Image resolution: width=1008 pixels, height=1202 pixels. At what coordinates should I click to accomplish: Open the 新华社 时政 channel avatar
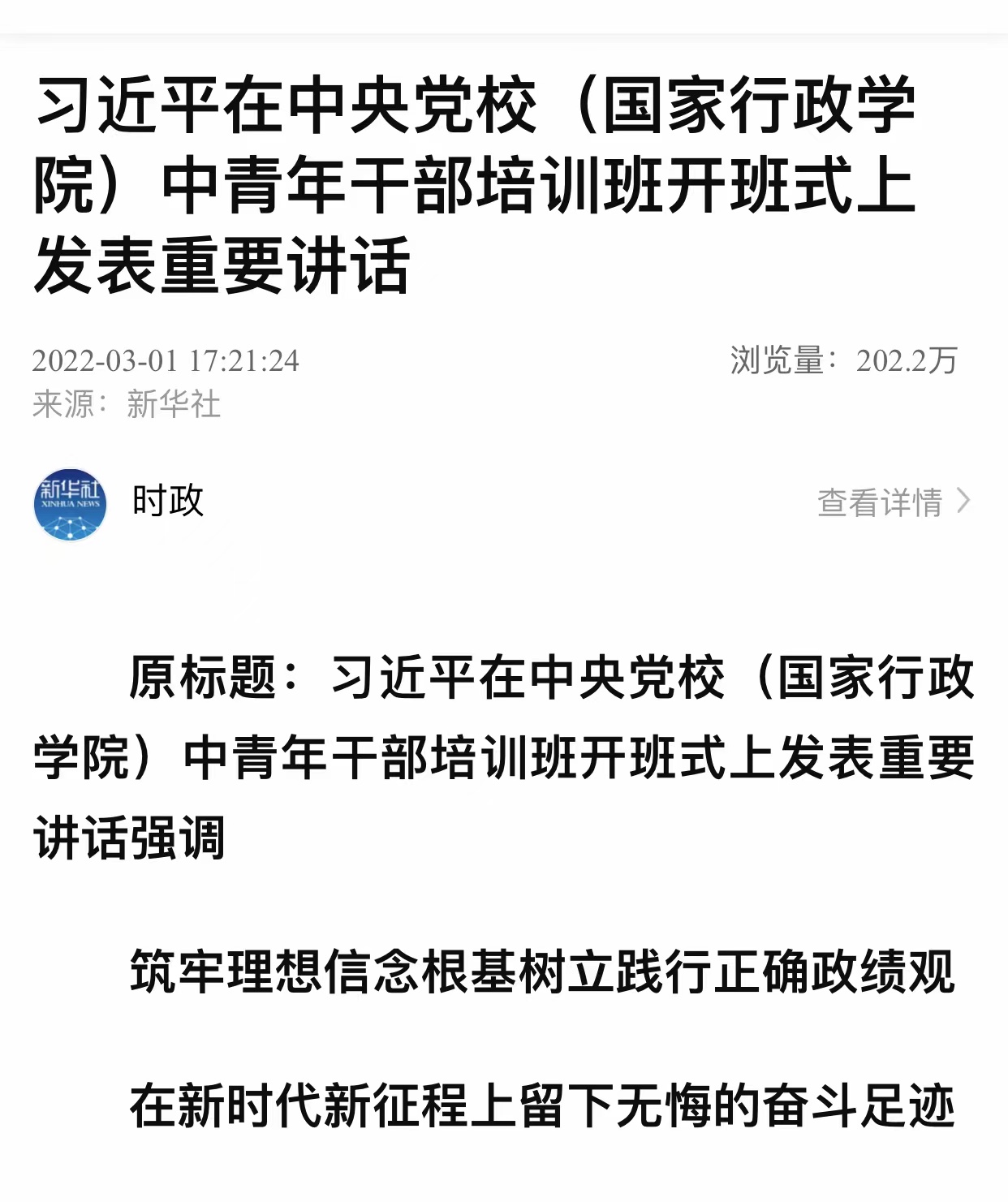coord(71,504)
